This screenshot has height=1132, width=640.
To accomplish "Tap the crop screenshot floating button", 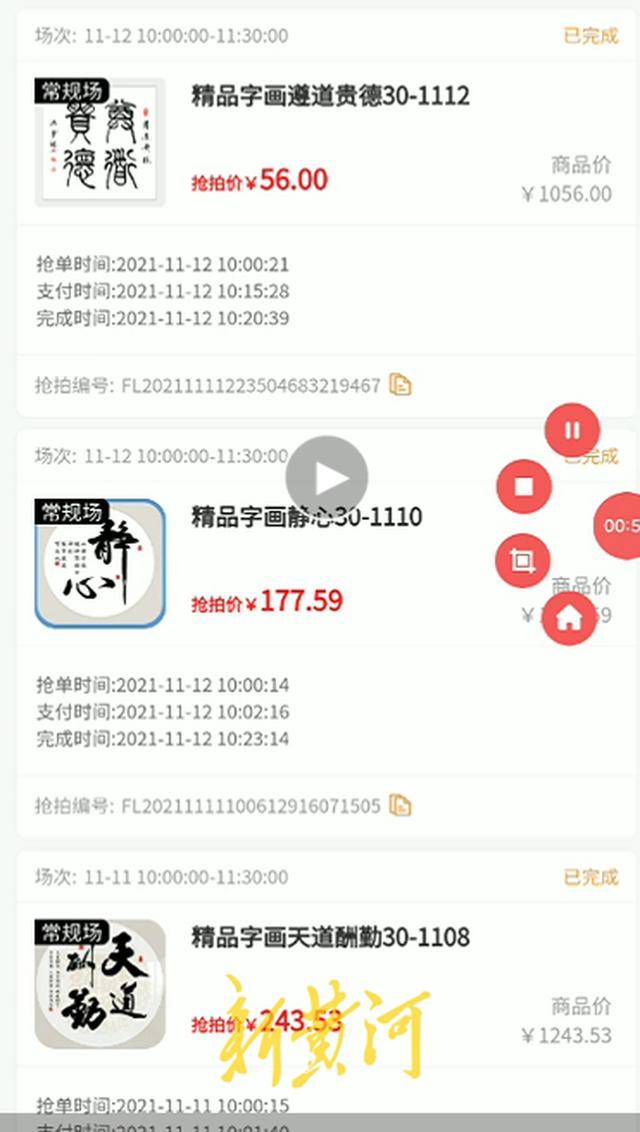I will (x=523, y=560).
